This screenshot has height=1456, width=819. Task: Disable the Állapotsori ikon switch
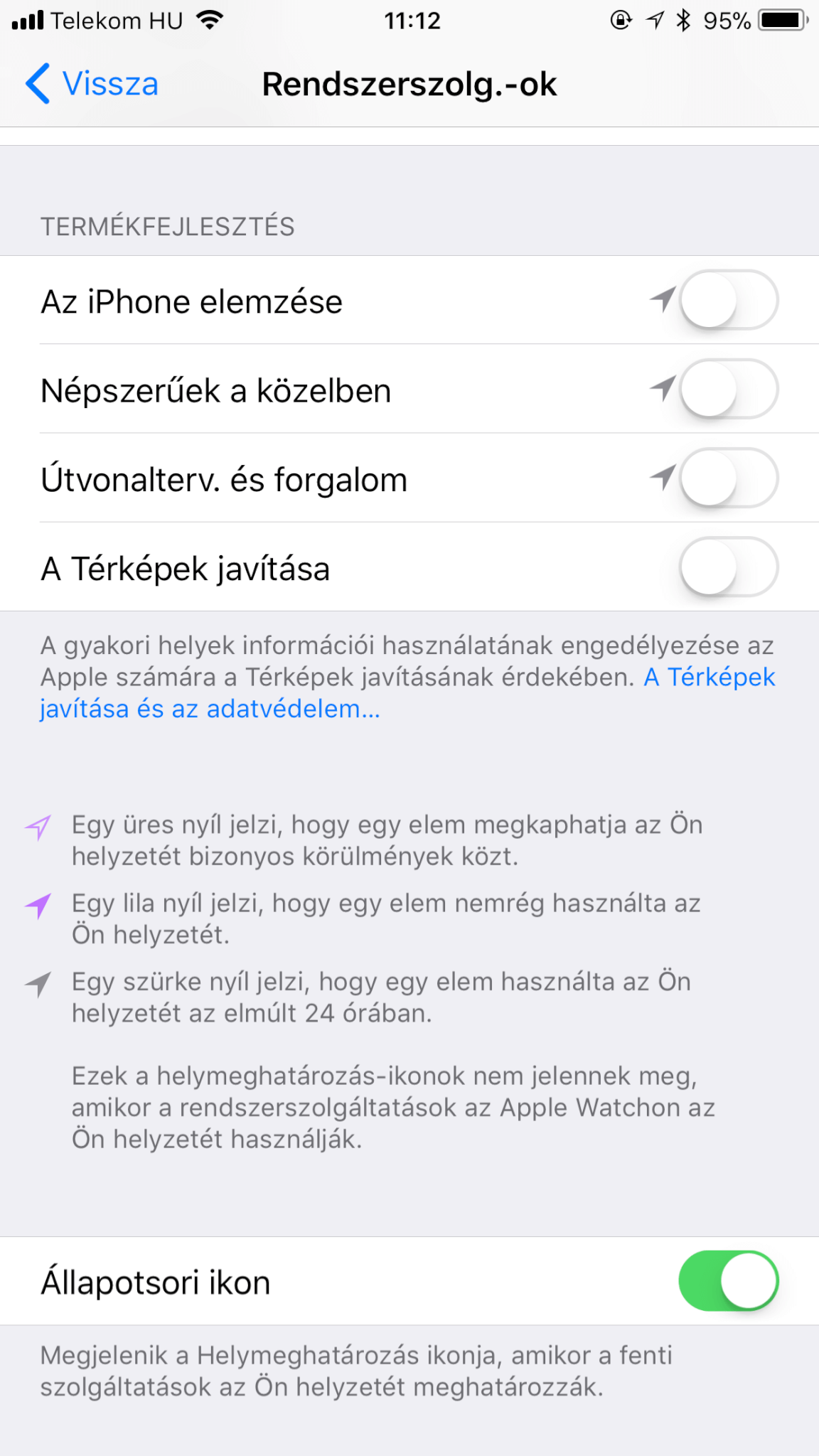pos(729,1280)
